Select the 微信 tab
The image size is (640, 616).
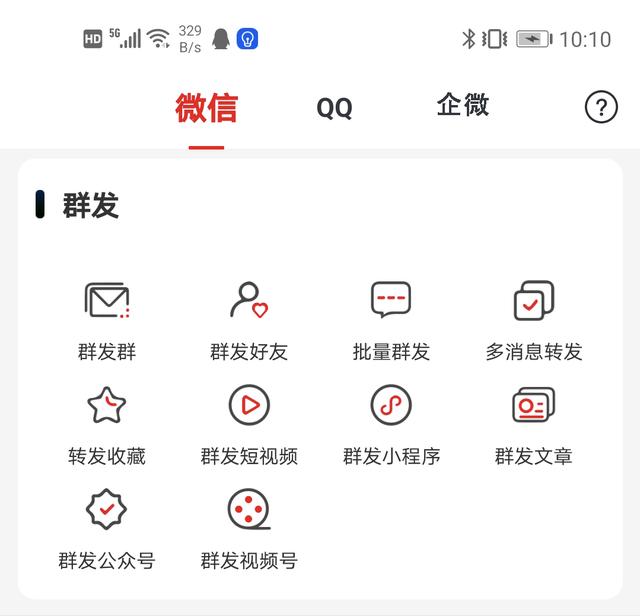click(x=207, y=108)
